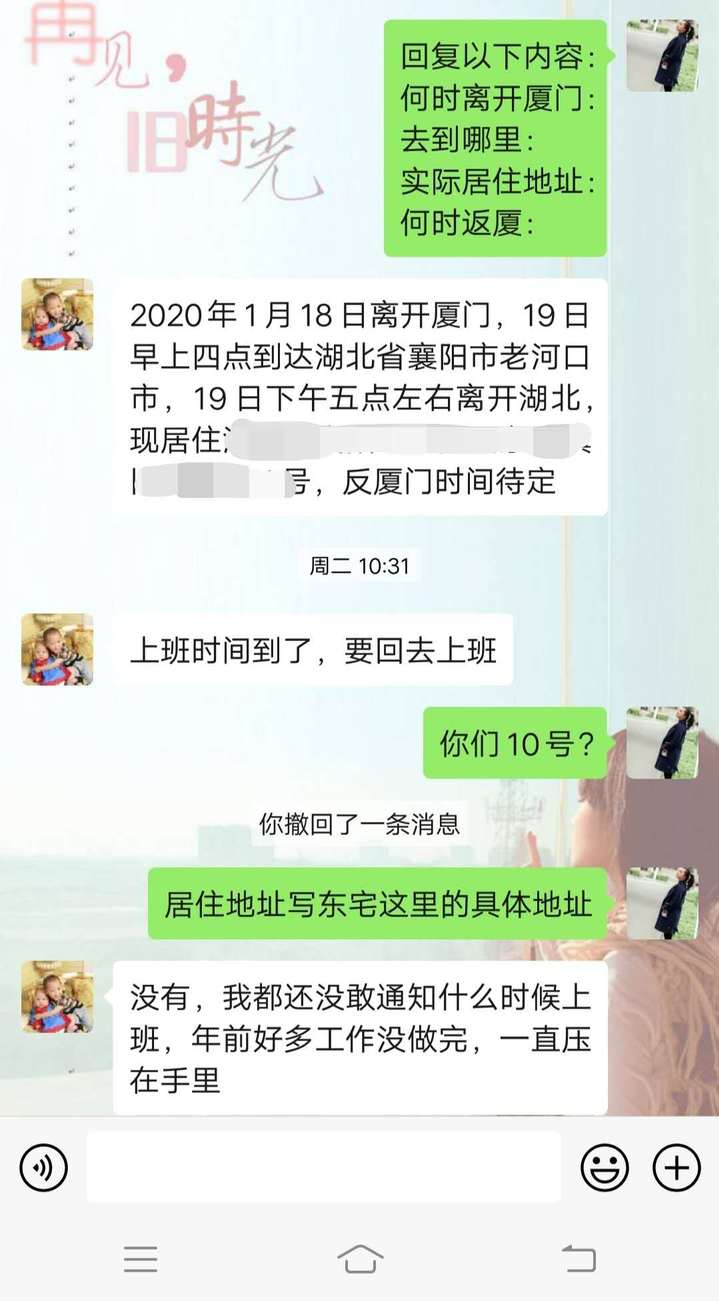Open the plus attachment menu
The image size is (719, 1301).
pos(676,1167)
